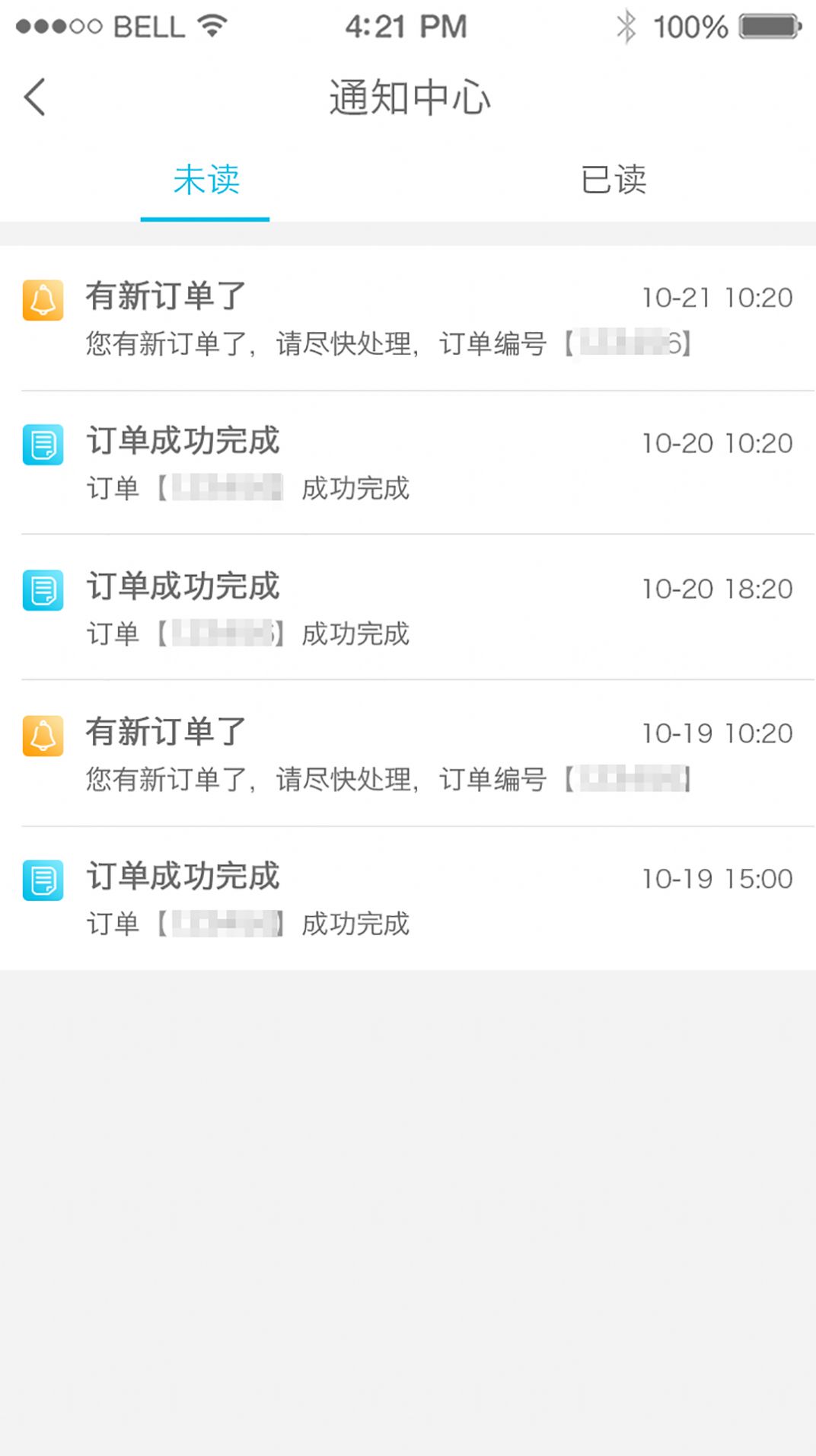
Task: Tap the 4:21 PM clock display
Action: [x=404, y=24]
